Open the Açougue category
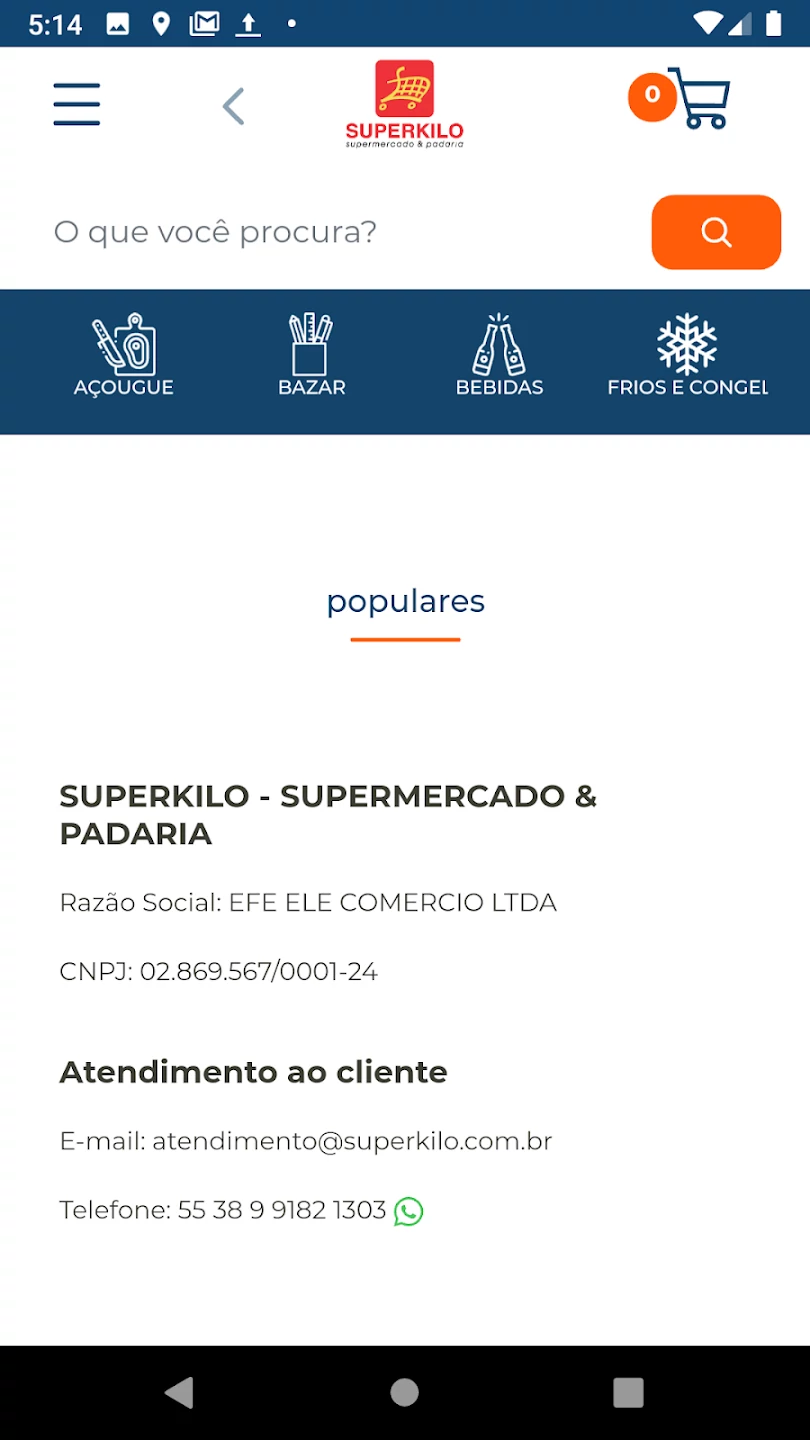810x1440 pixels. (124, 356)
